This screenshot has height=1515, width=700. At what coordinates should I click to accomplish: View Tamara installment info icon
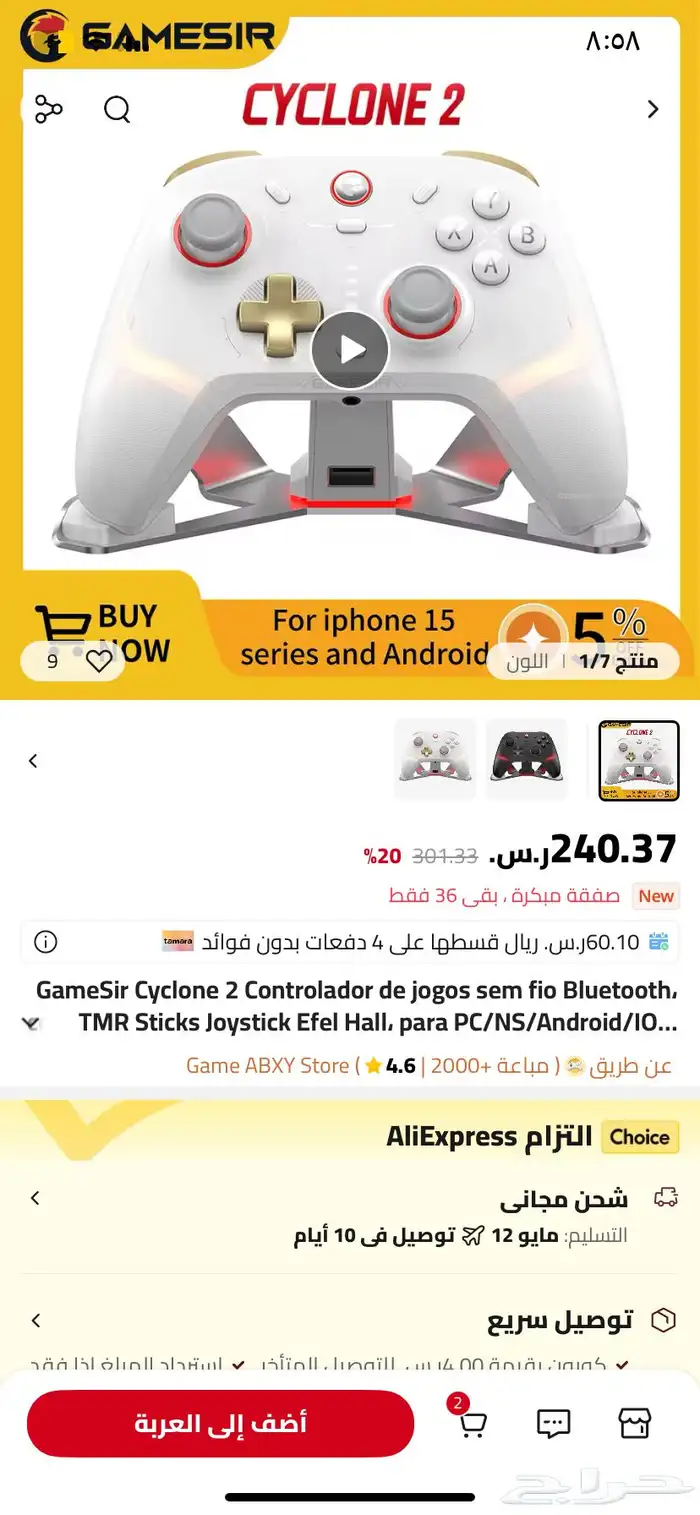(46, 941)
